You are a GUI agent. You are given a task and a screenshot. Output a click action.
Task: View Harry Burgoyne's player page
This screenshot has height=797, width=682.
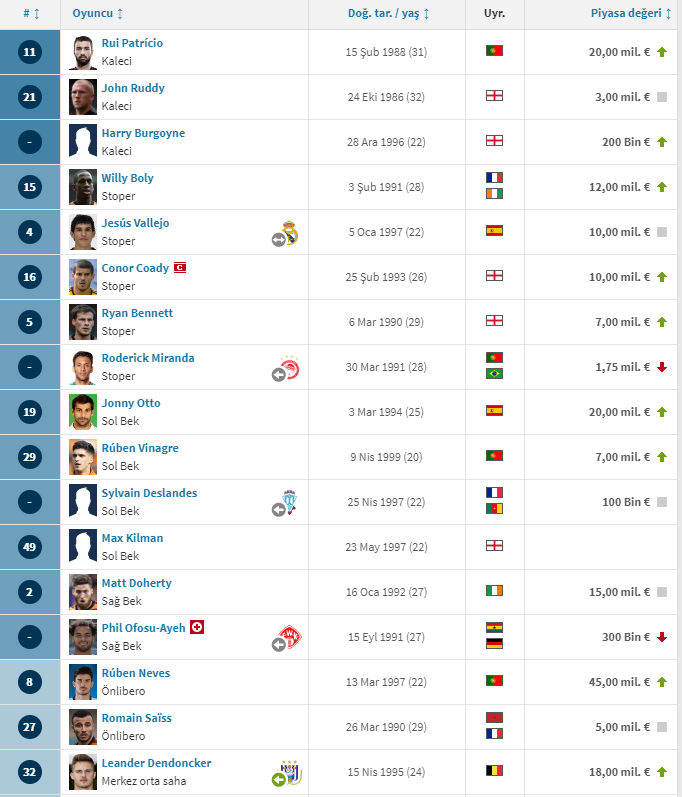click(x=143, y=133)
